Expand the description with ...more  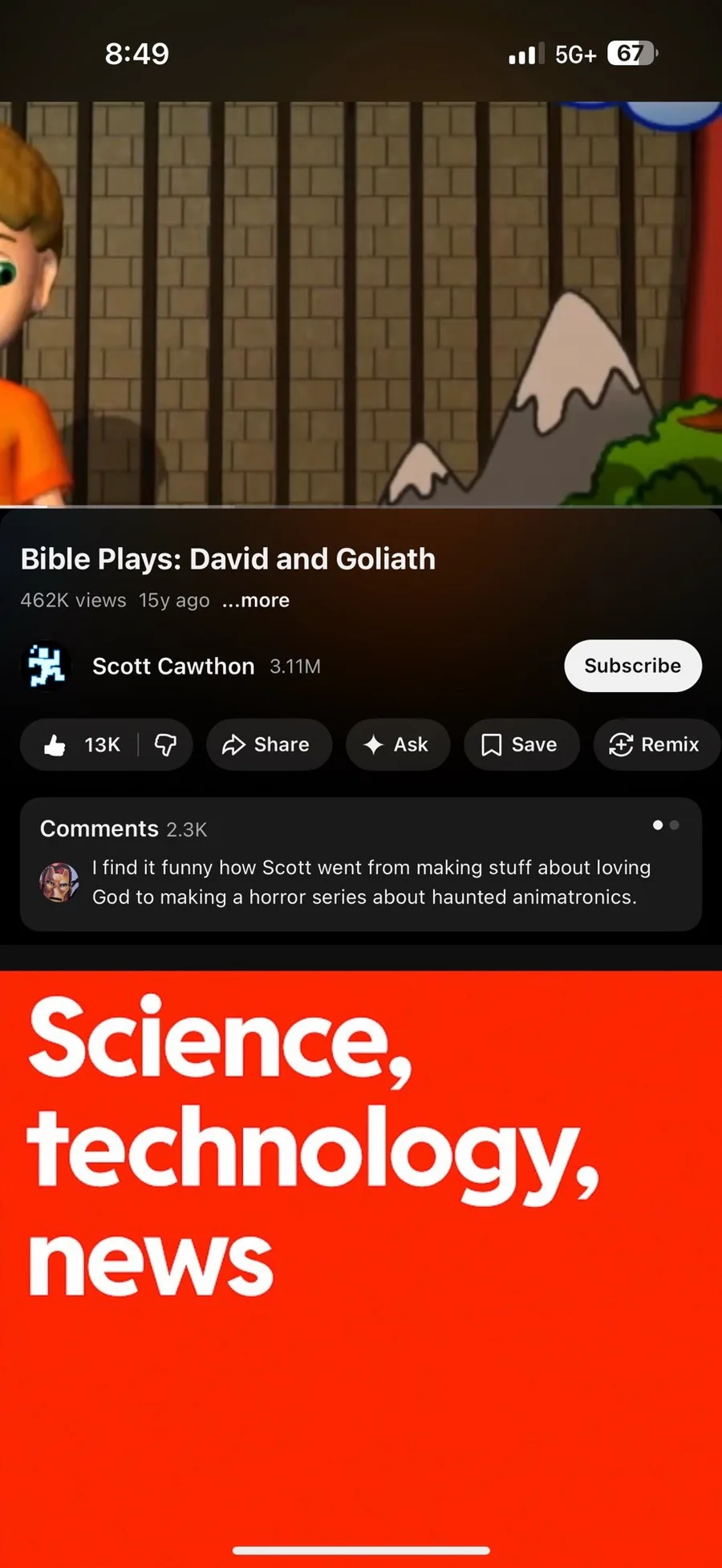256,600
